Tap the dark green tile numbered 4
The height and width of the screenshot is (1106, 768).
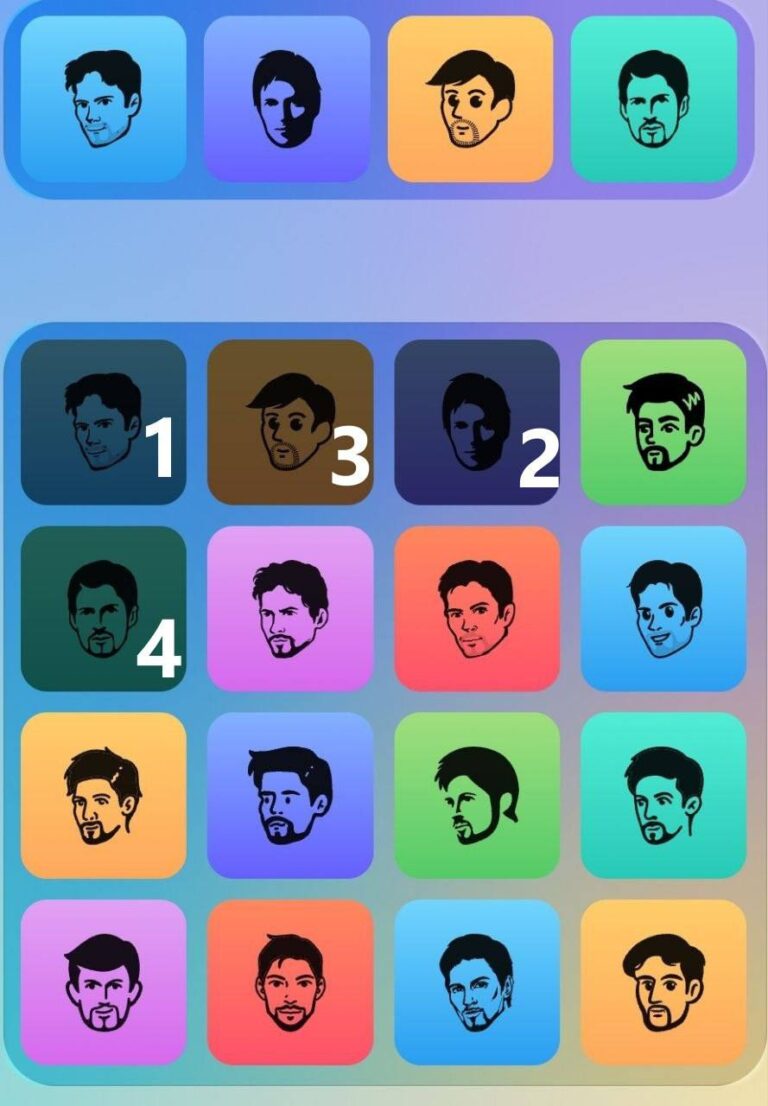coord(103,608)
